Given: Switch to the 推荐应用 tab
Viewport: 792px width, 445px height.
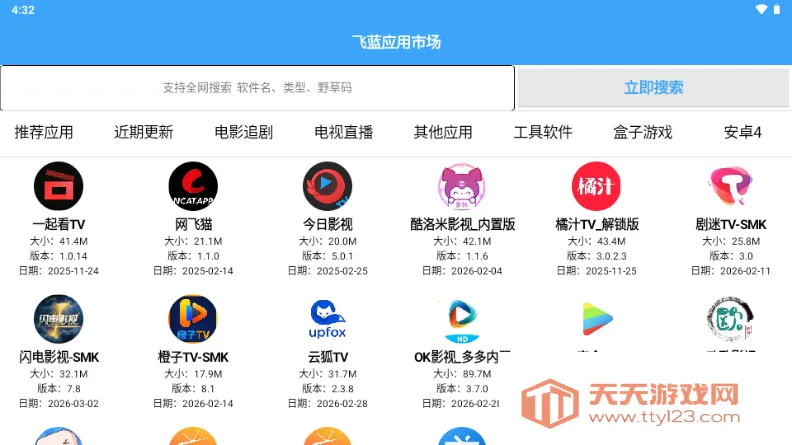Looking at the screenshot, I should 44,132.
